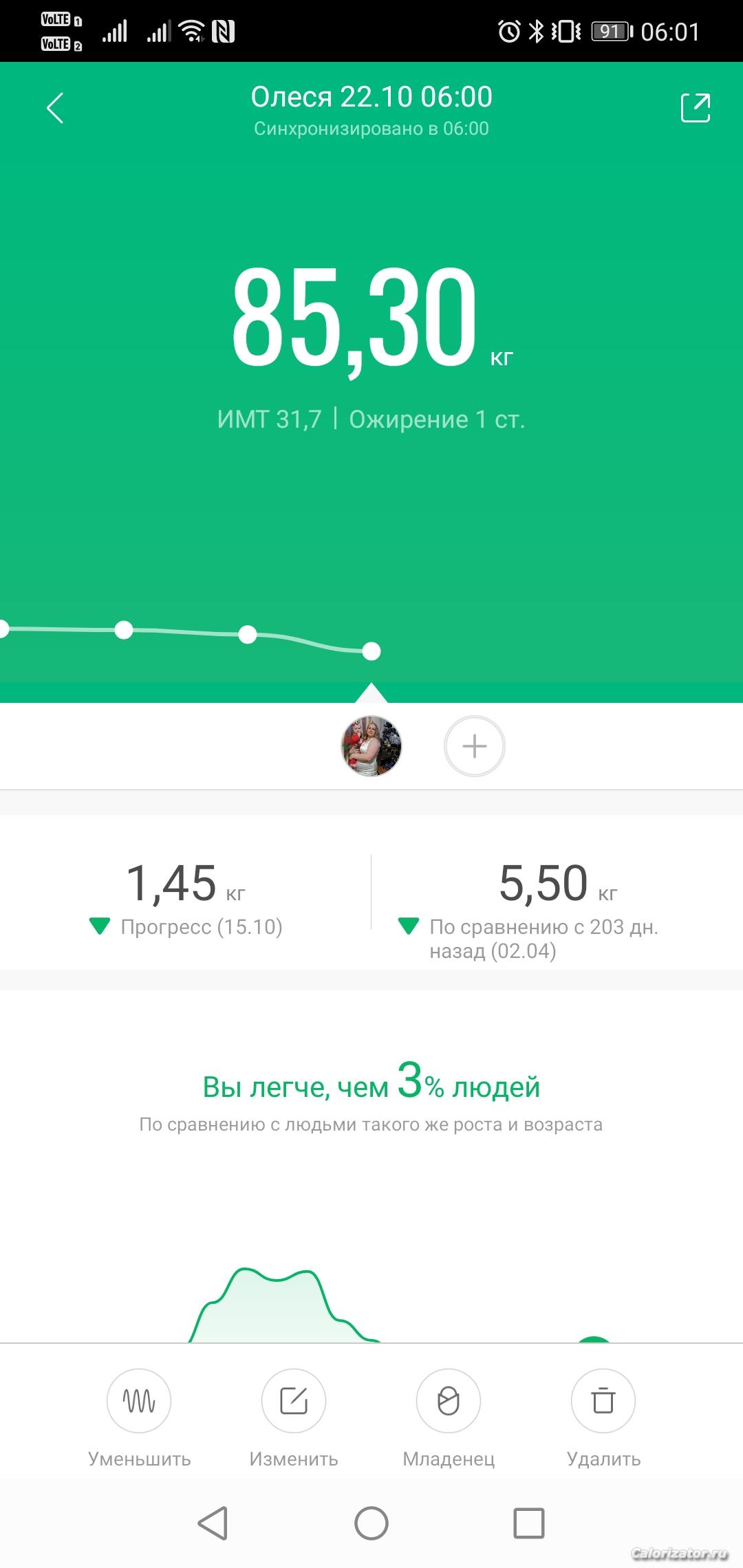Go back using the top-left arrow

click(55, 108)
